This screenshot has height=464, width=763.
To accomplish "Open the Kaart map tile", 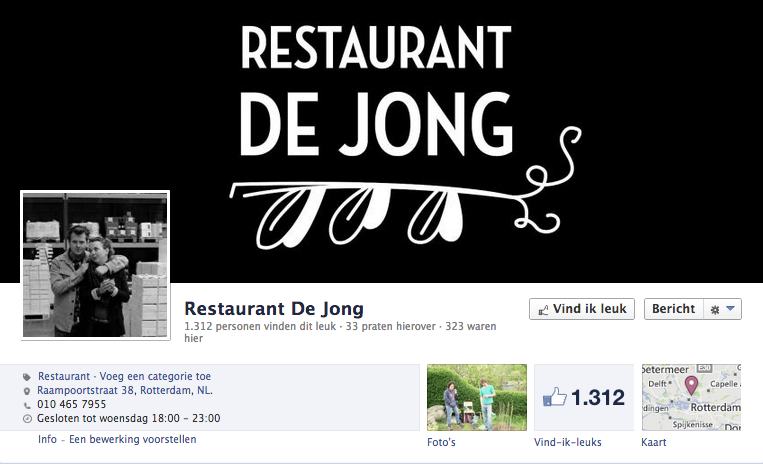I will pos(691,398).
